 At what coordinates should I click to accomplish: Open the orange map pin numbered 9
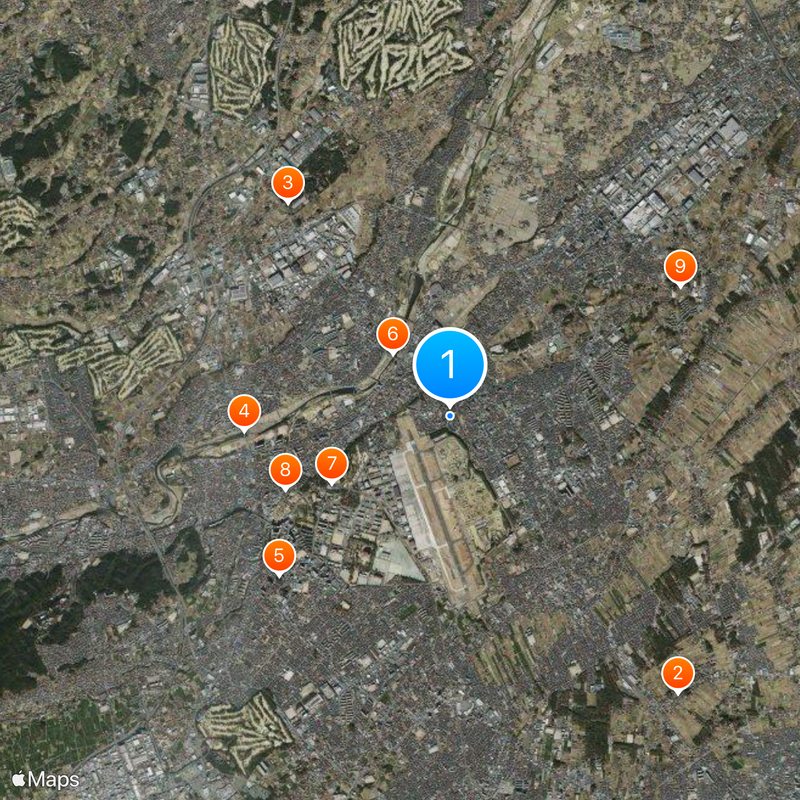[680, 267]
